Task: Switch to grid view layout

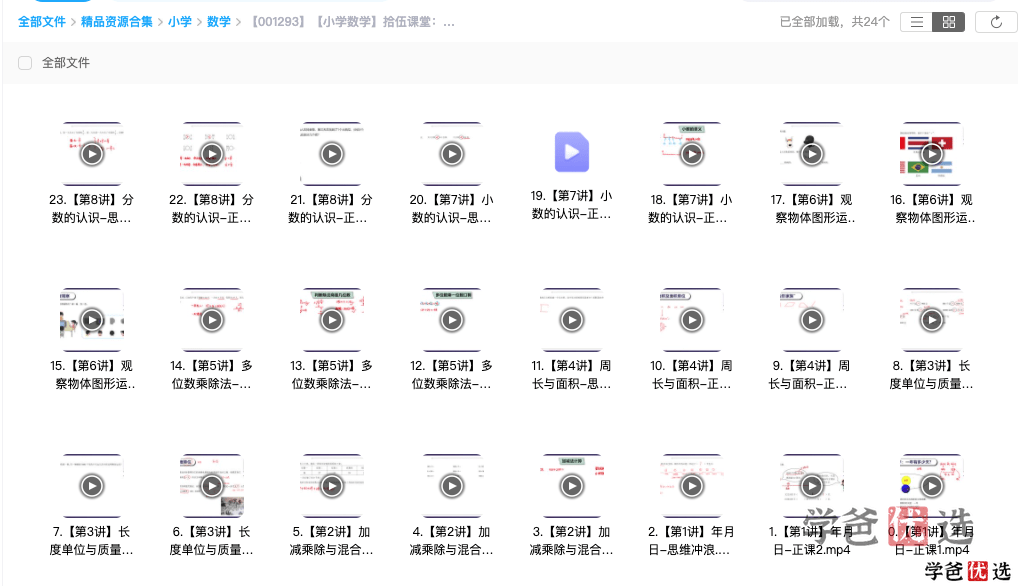Action: 949,22
